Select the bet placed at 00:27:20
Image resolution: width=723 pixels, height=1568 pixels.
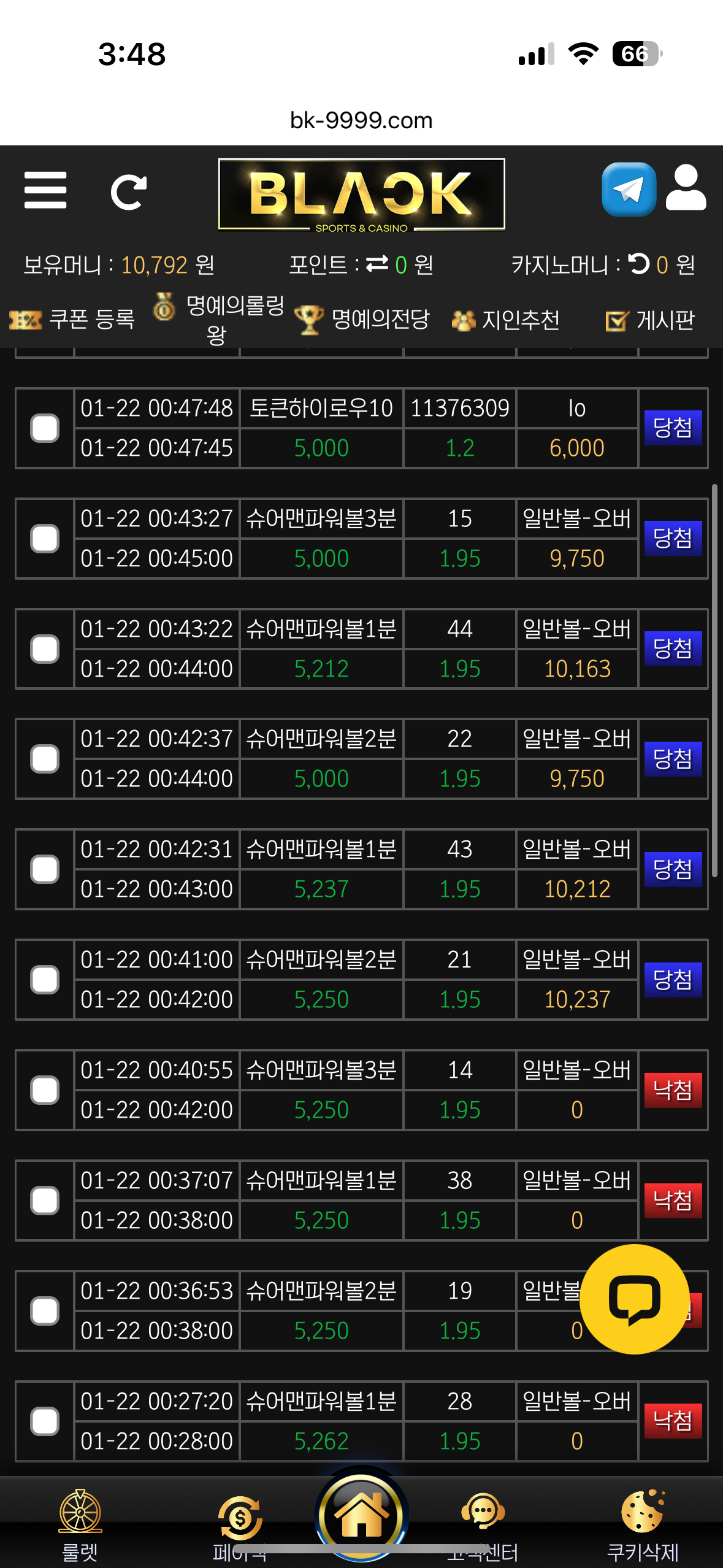coord(45,1421)
